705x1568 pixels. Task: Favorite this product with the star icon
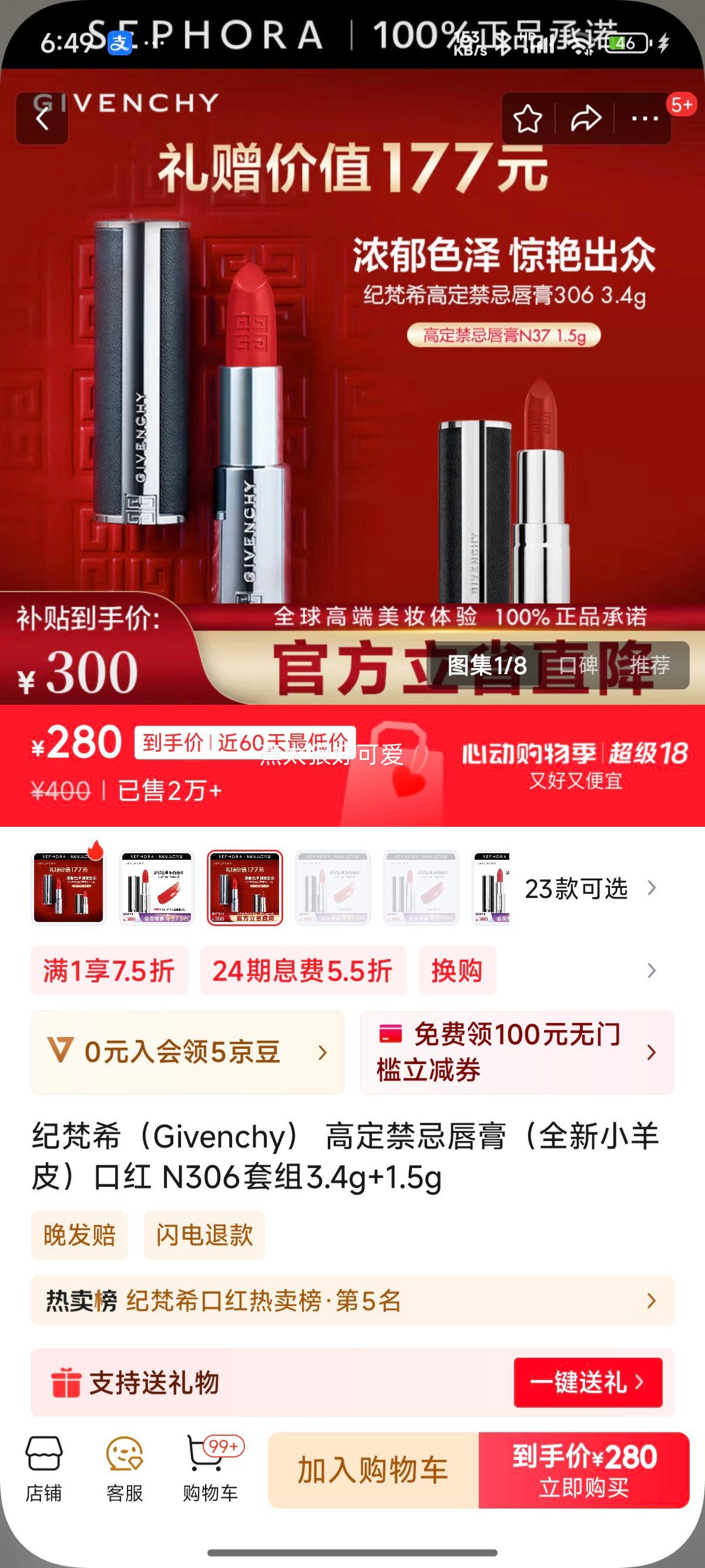[x=527, y=119]
